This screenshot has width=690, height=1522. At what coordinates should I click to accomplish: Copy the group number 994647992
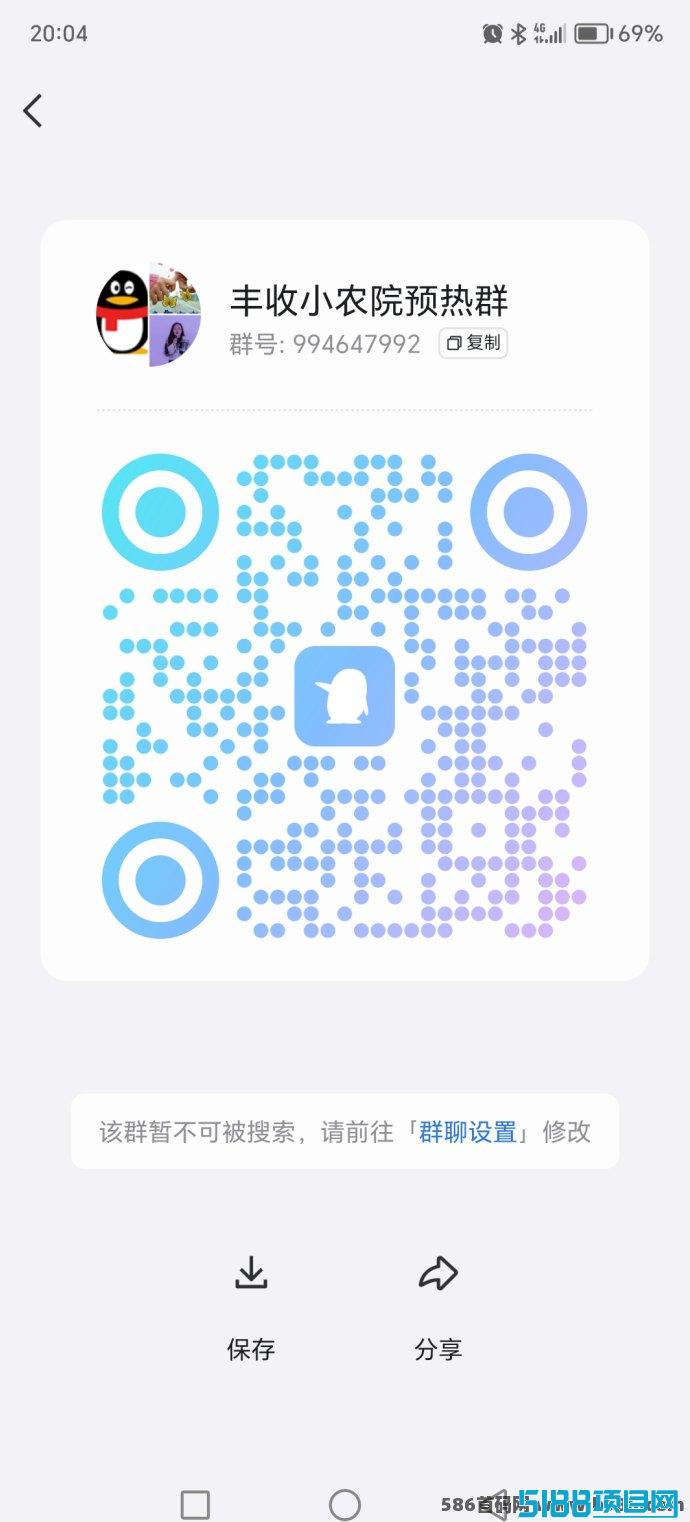473,343
